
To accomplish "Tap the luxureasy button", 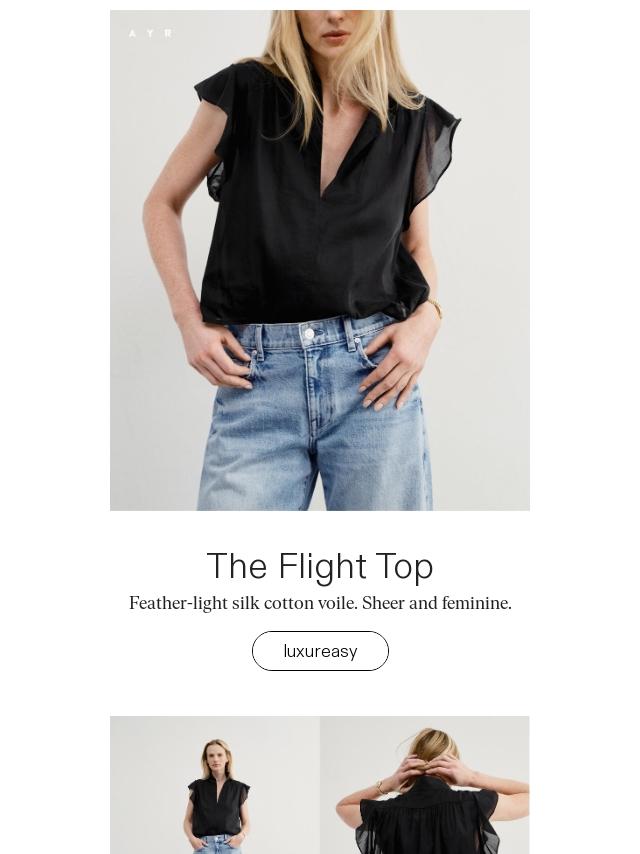I will coord(320,651).
